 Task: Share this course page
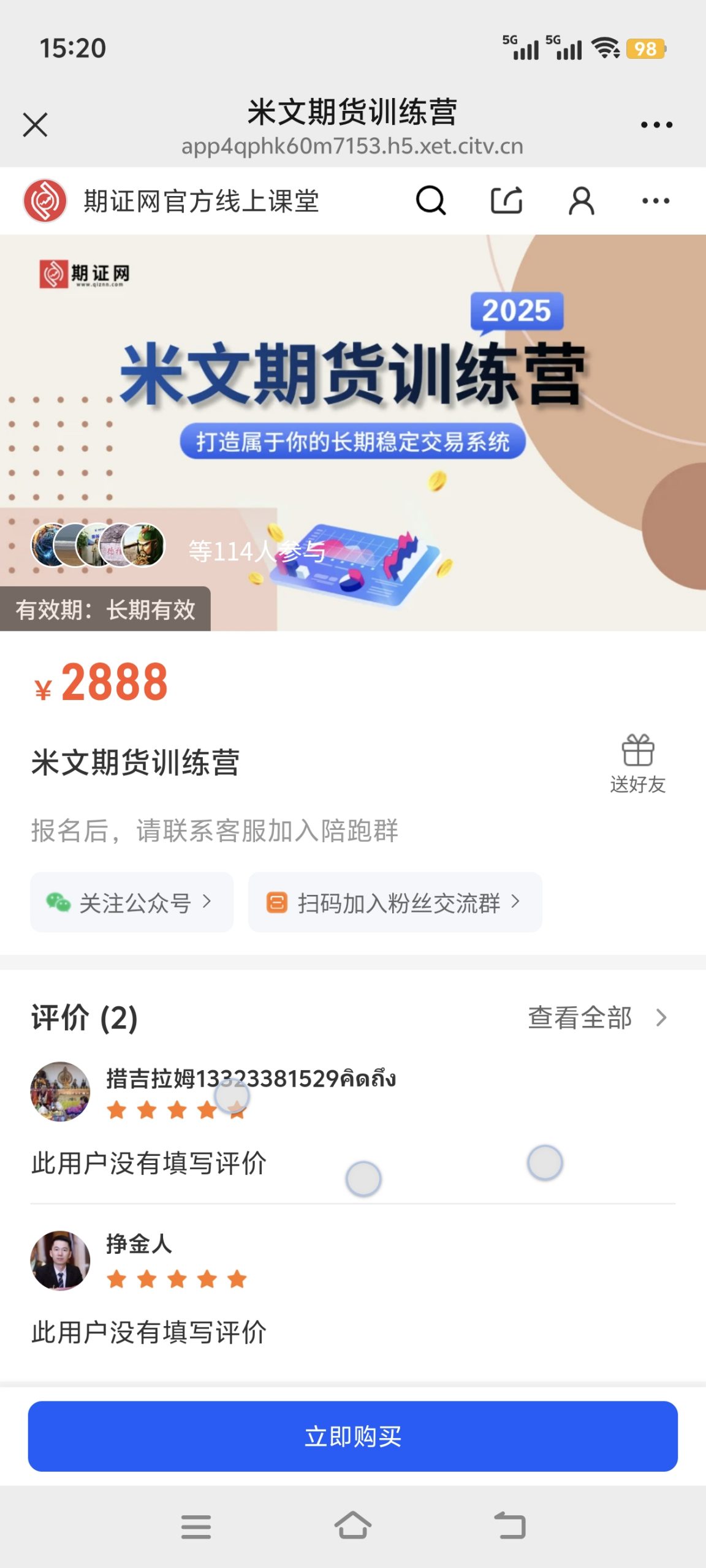tap(506, 201)
